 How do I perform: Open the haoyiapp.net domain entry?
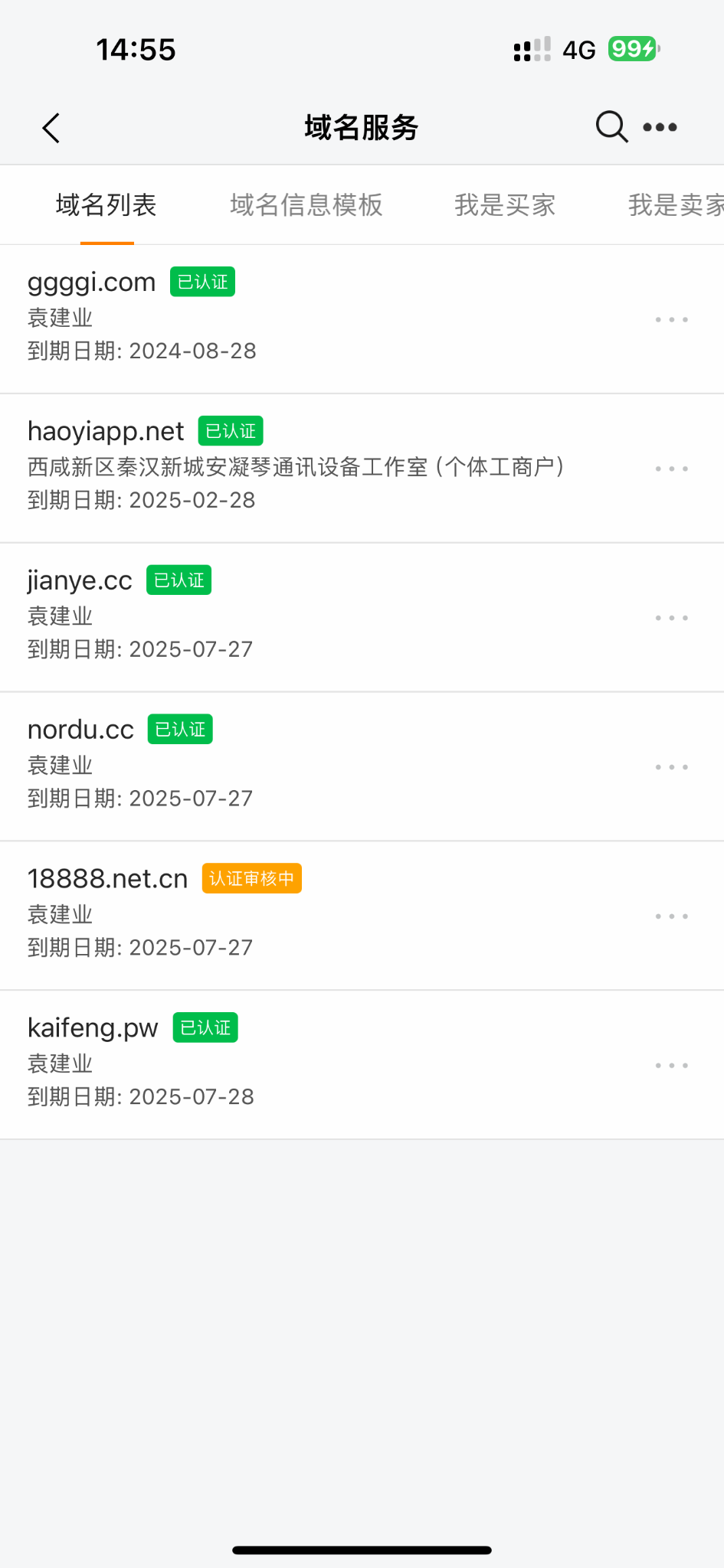[106, 432]
